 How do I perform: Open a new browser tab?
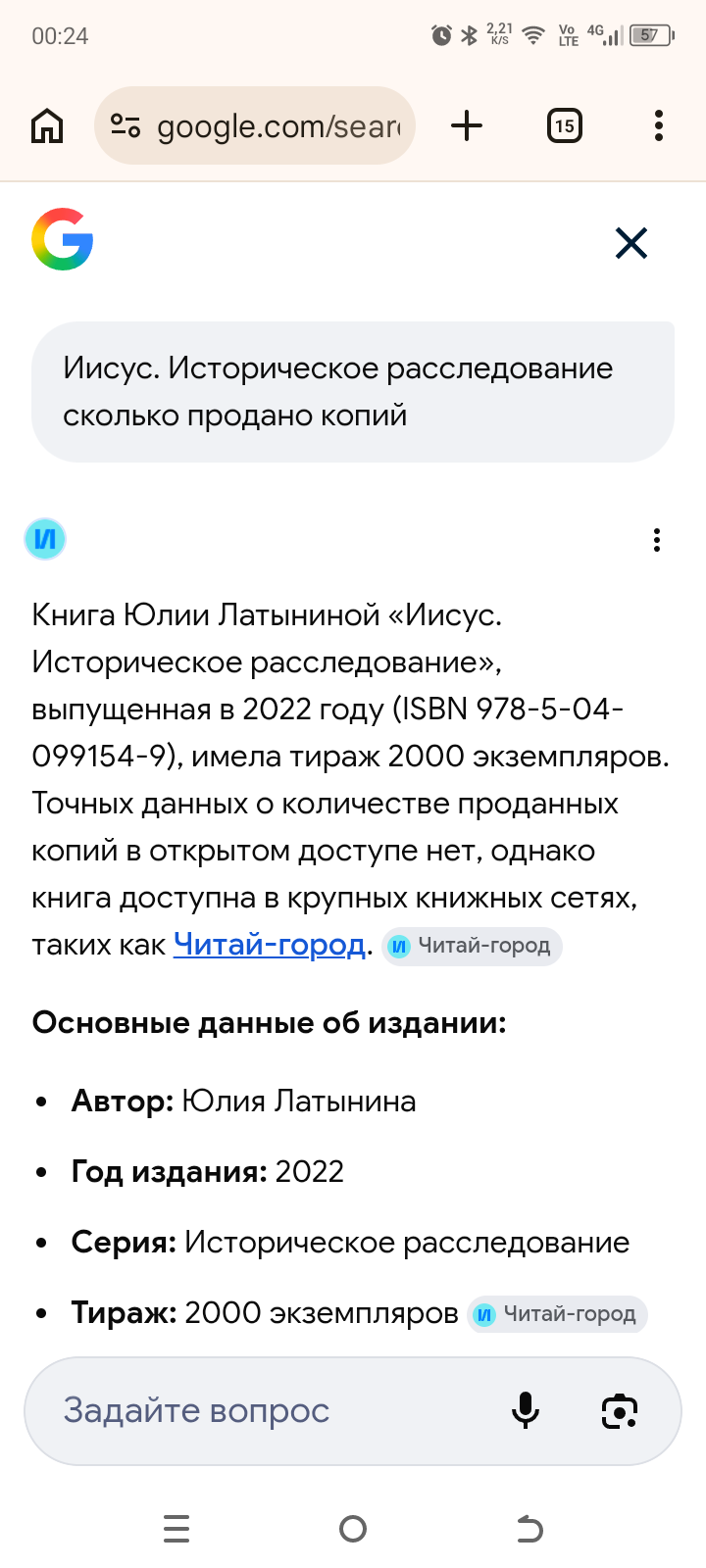point(467,126)
